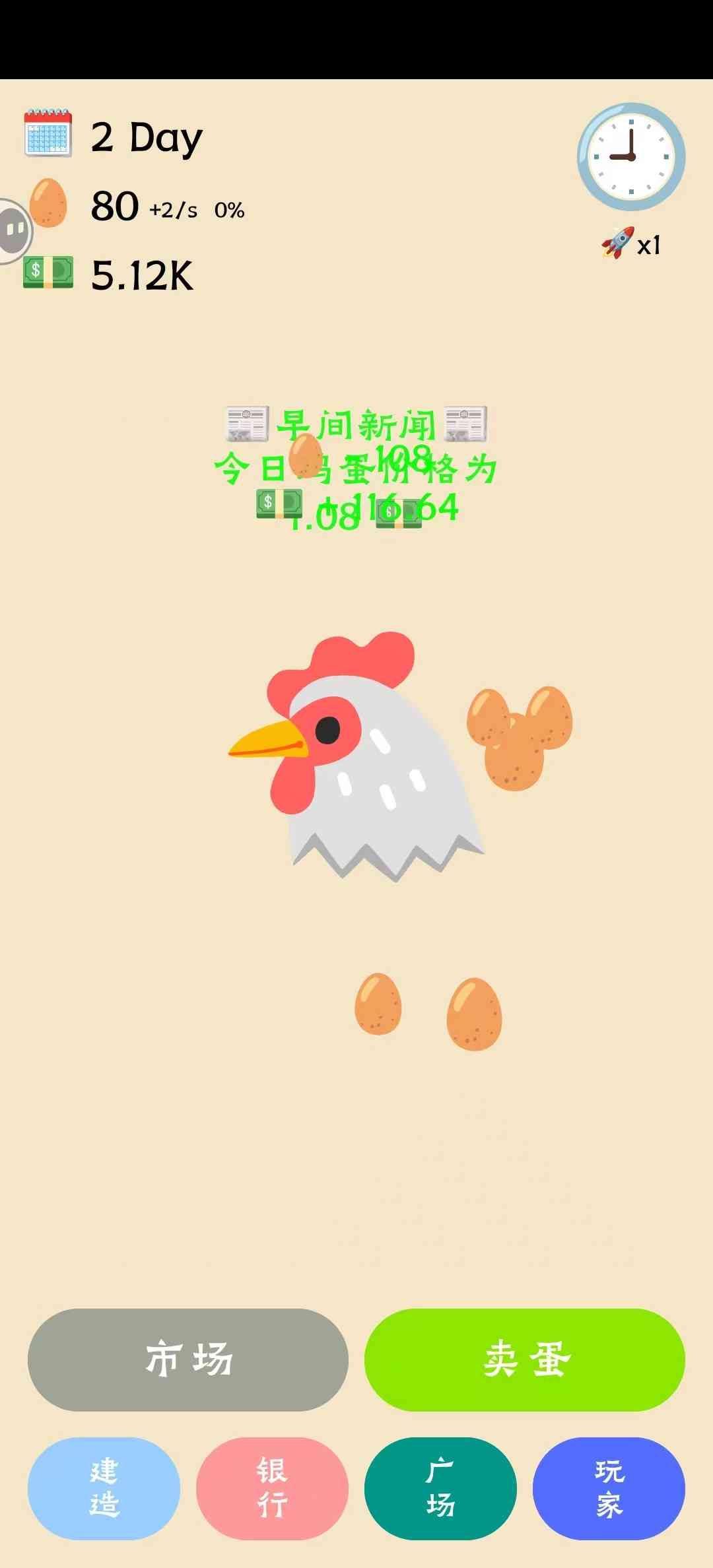713x1568 pixels.
Task: Open the 建造 build menu
Action: click(104, 1488)
